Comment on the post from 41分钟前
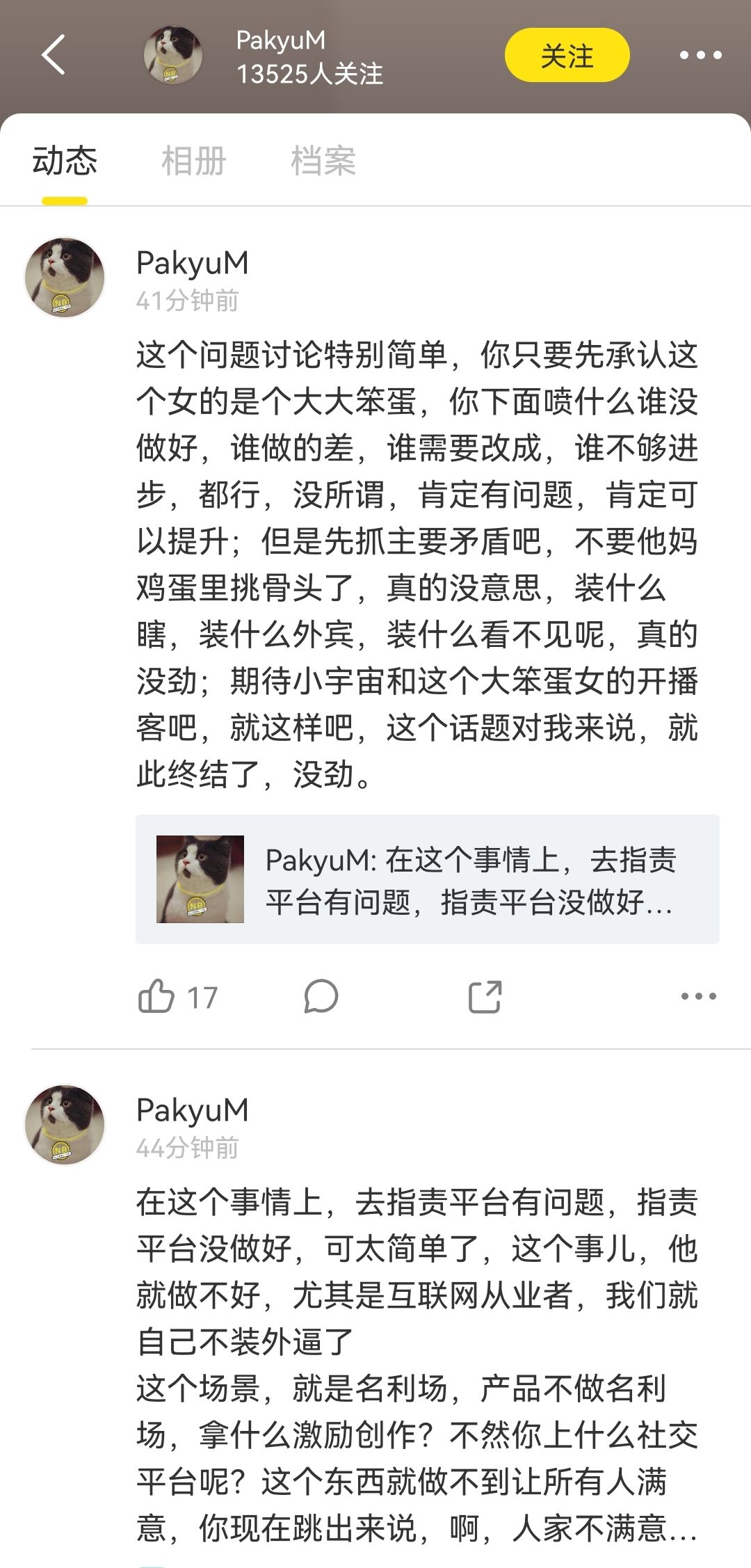 pyautogui.click(x=321, y=997)
